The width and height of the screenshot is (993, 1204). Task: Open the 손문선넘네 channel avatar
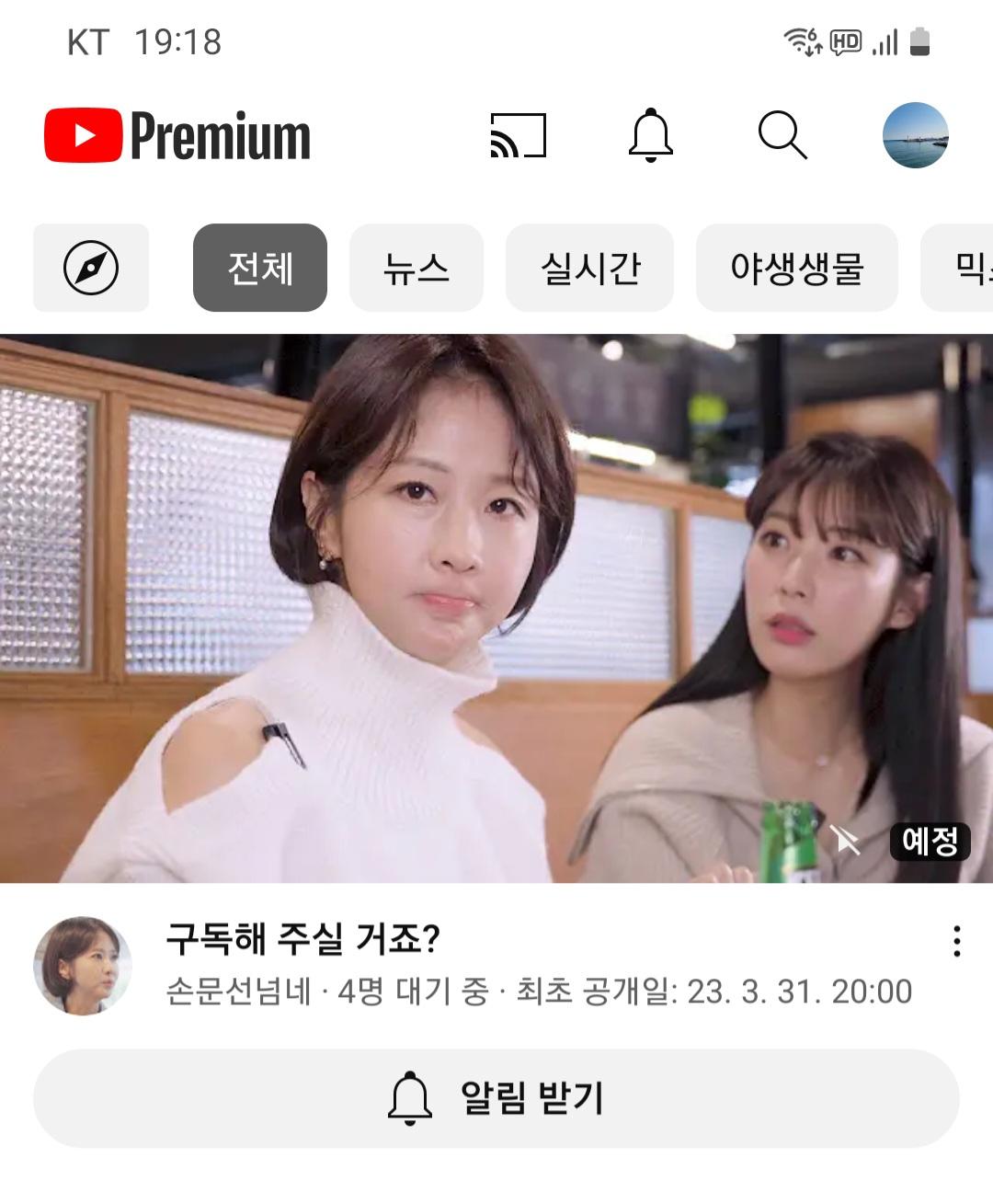83,965
